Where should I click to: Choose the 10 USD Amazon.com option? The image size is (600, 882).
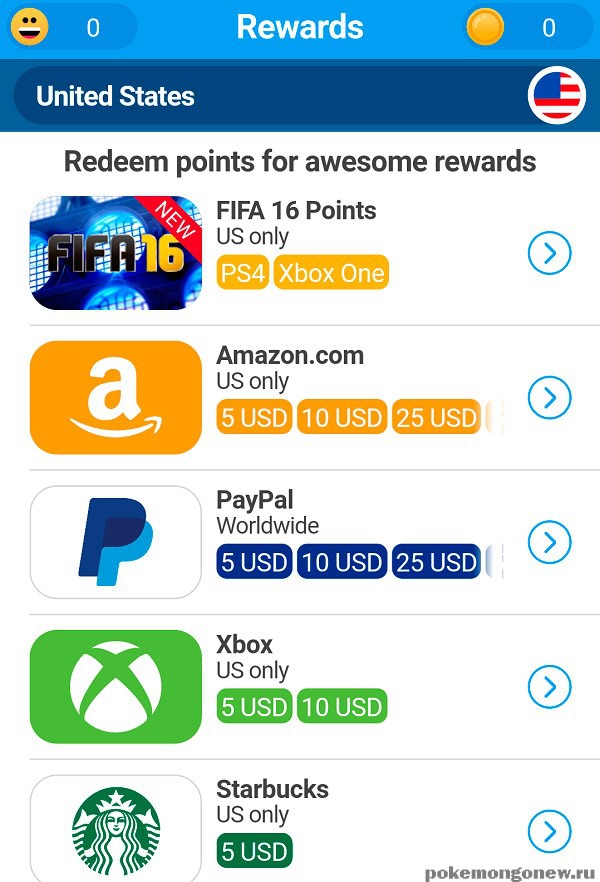click(342, 418)
